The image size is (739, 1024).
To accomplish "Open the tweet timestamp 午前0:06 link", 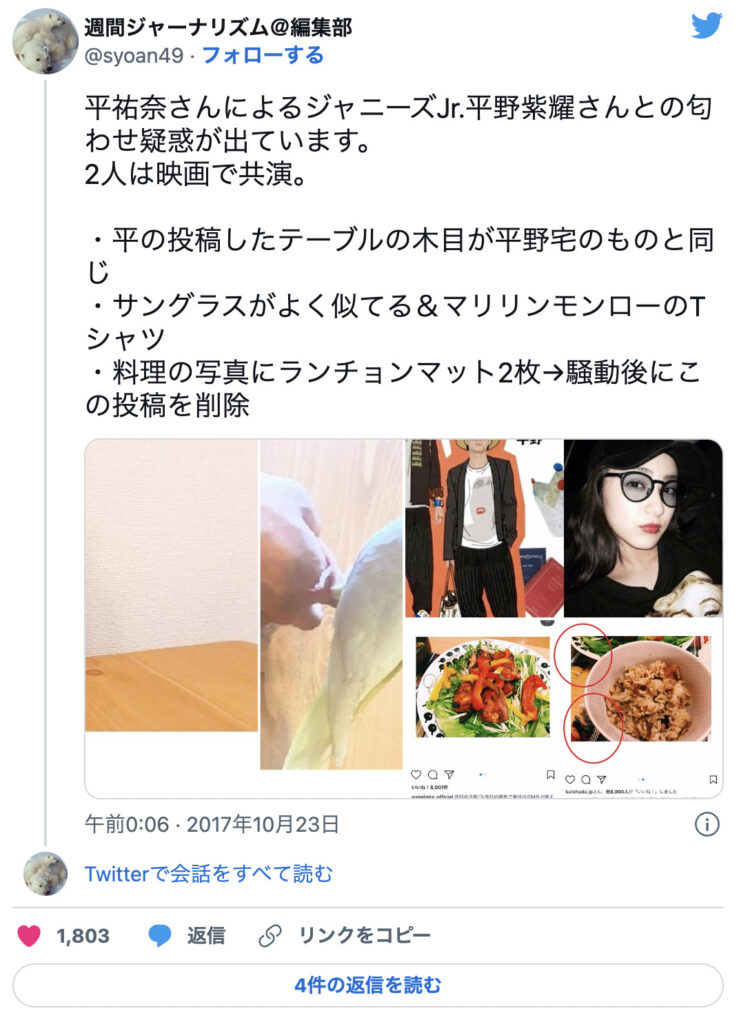I will coord(211,825).
